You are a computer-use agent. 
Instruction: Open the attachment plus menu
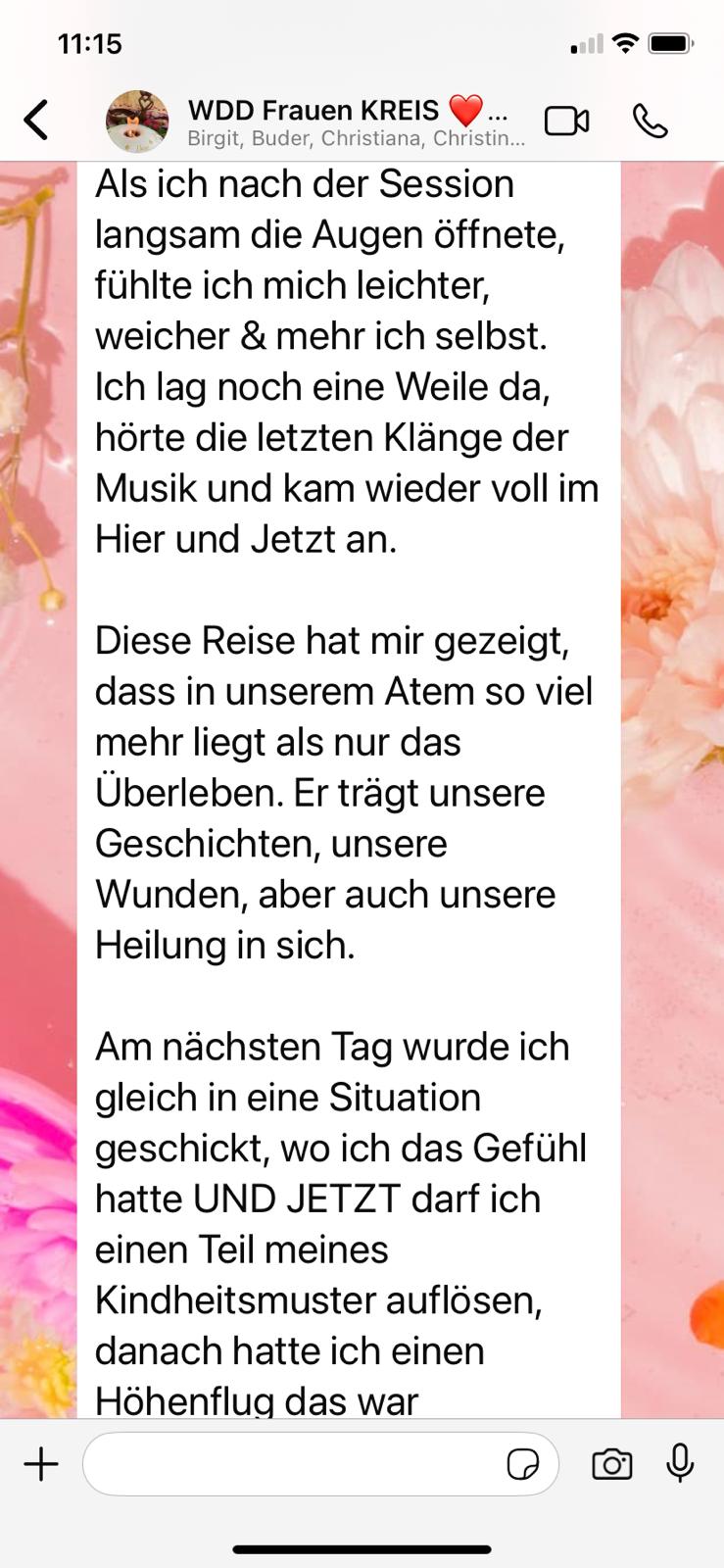tap(41, 1465)
